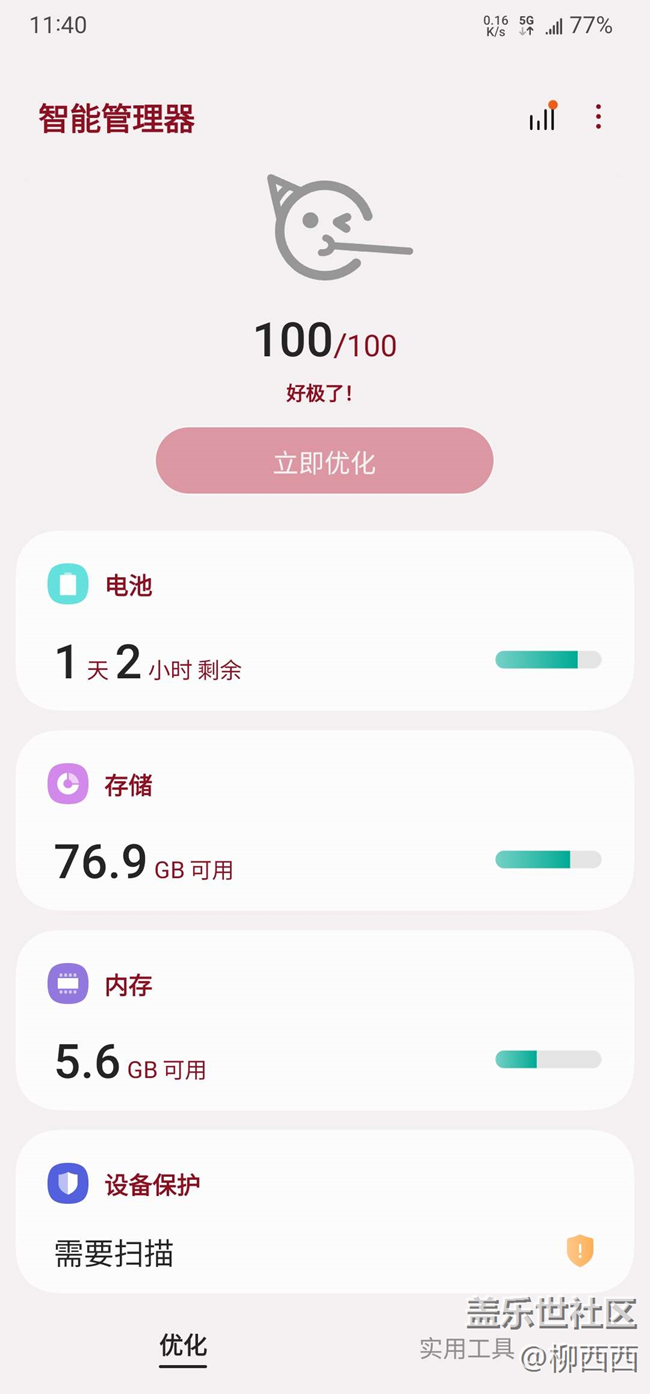Tap the 立即优化 button
The width and height of the screenshot is (650, 1394).
click(324, 461)
